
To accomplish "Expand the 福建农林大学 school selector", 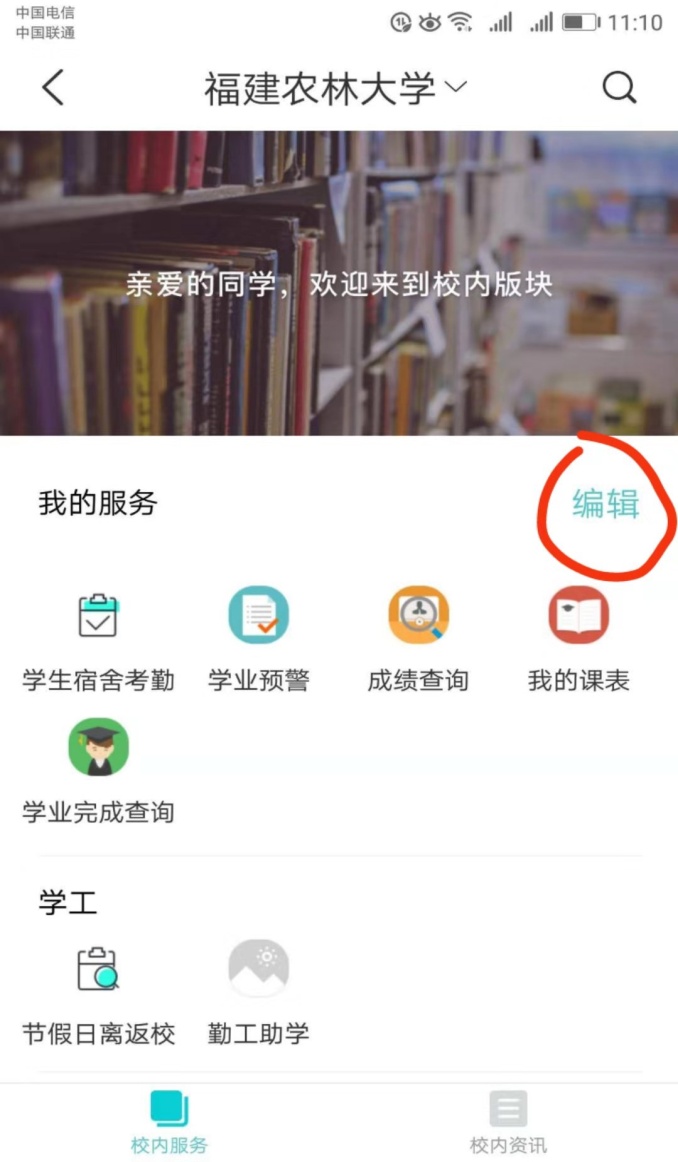I will point(335,88).
